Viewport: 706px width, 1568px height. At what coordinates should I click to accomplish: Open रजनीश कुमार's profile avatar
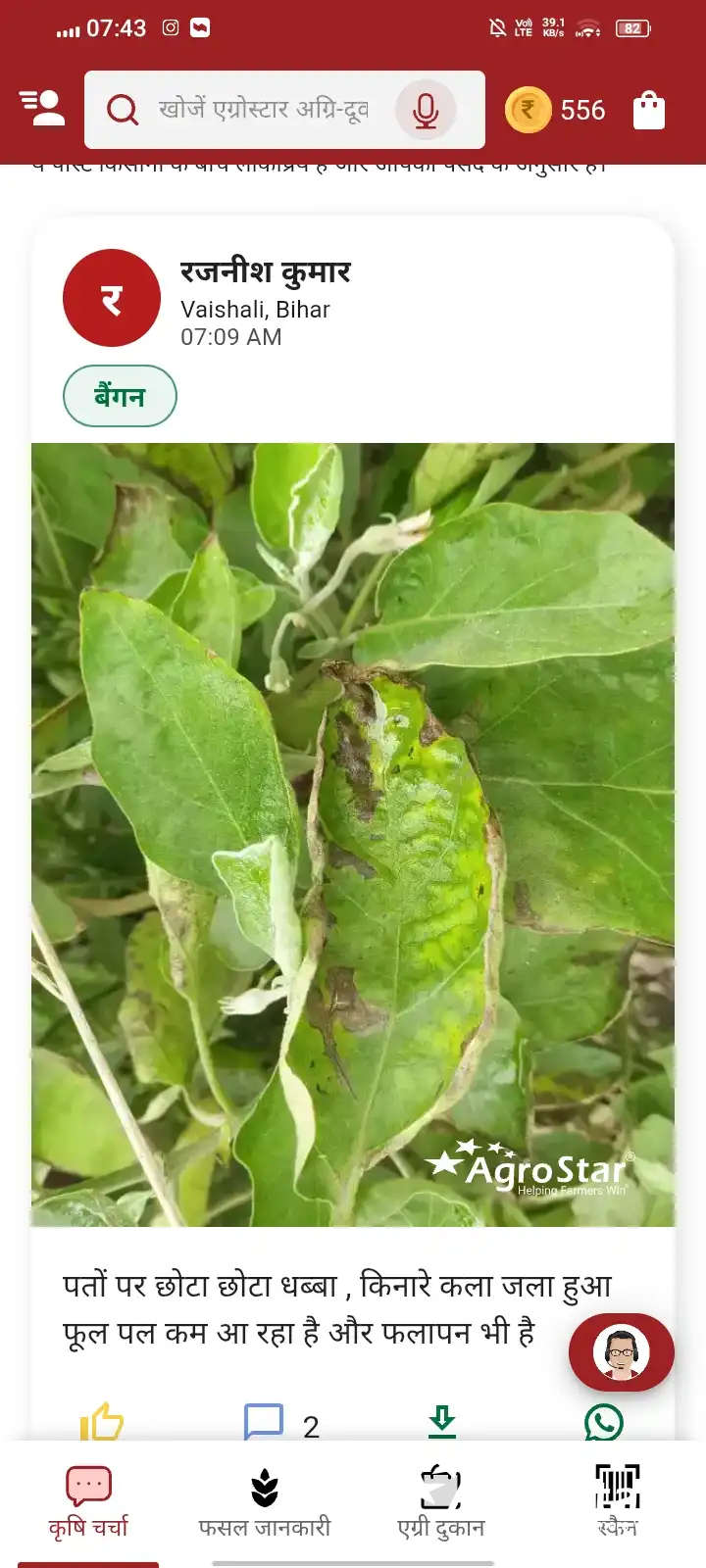click(112, 298)
